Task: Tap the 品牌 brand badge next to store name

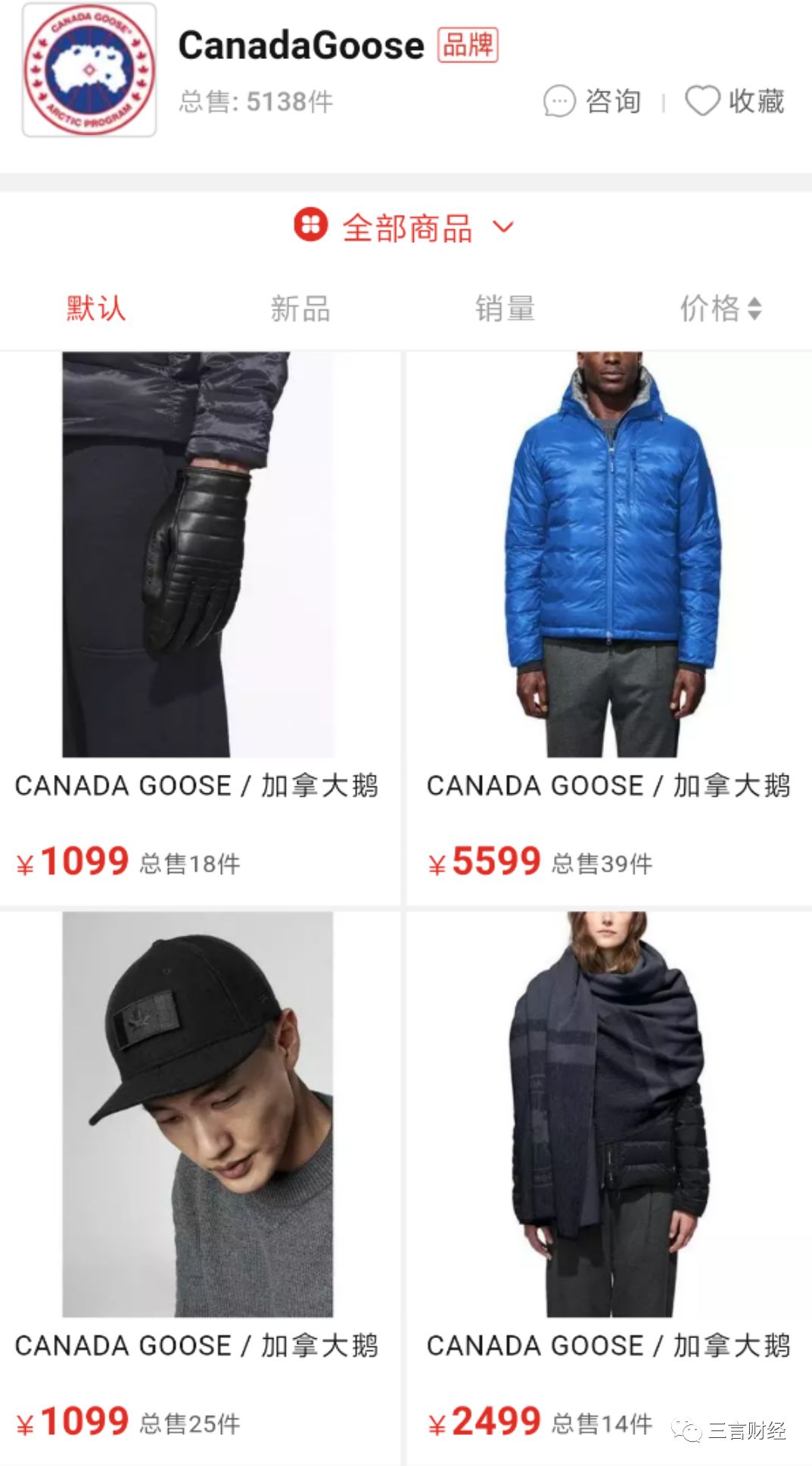Action: click(x=468, y=45)
